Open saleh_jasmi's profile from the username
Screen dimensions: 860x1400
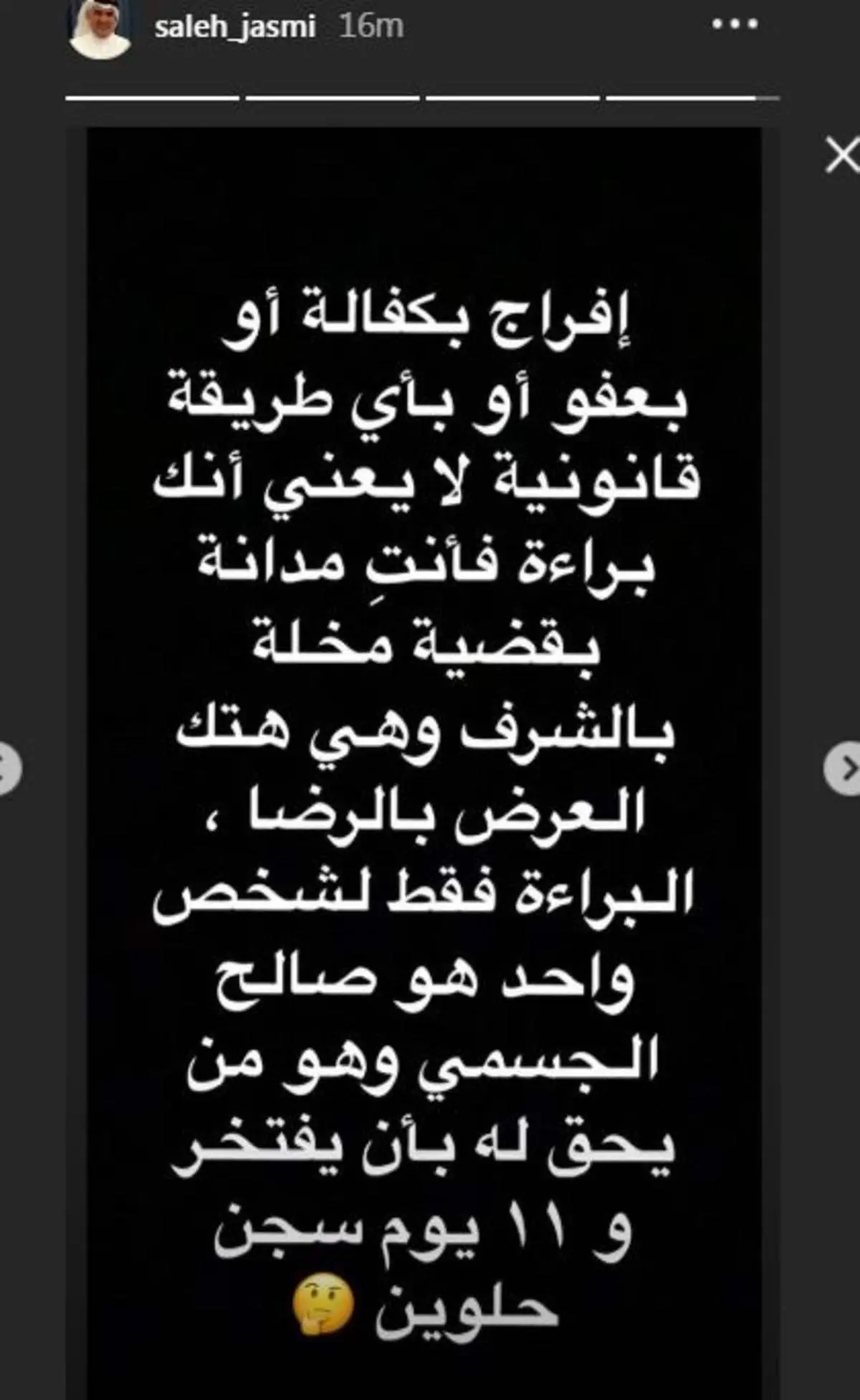235,27
